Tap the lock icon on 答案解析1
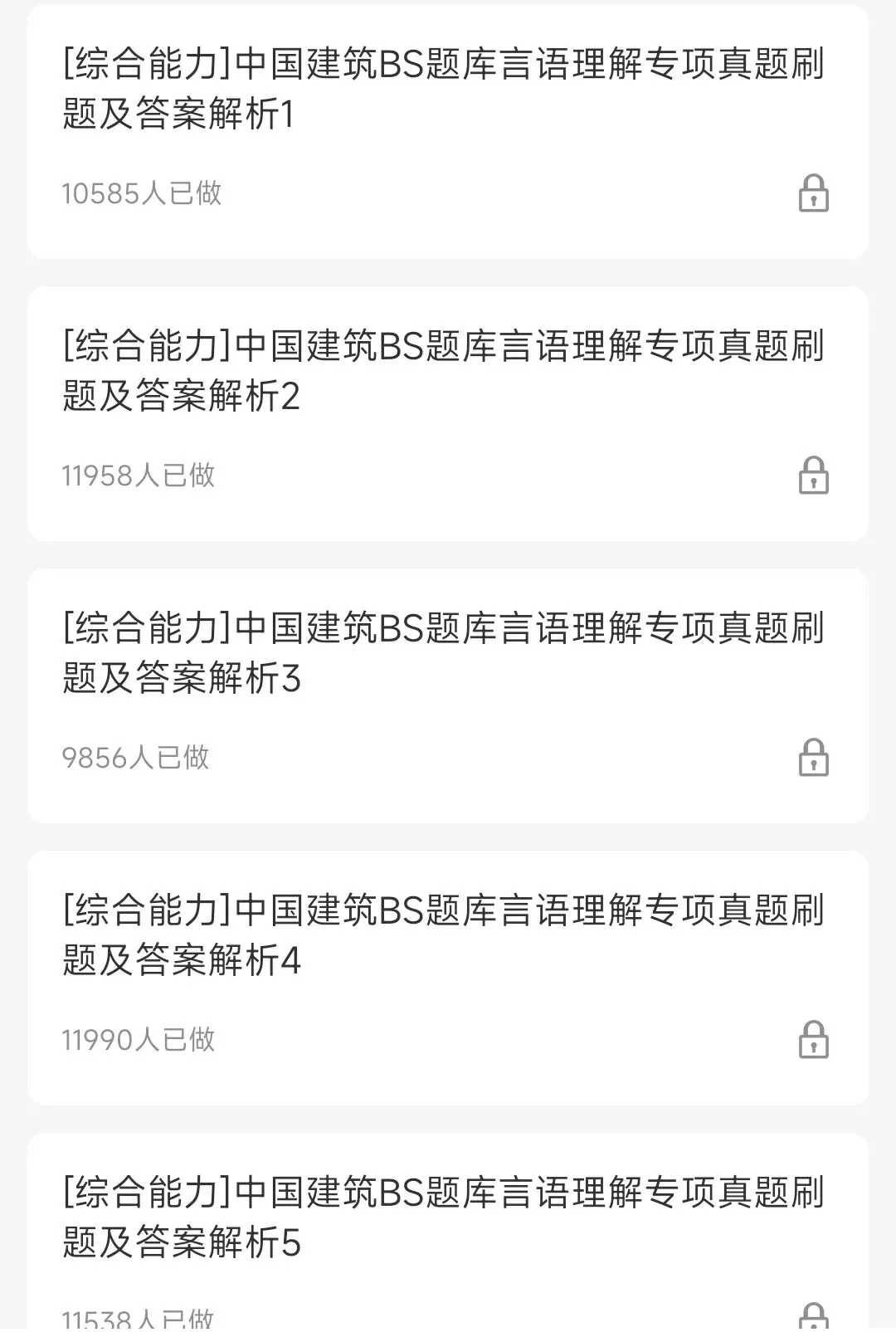 [813, 193]
